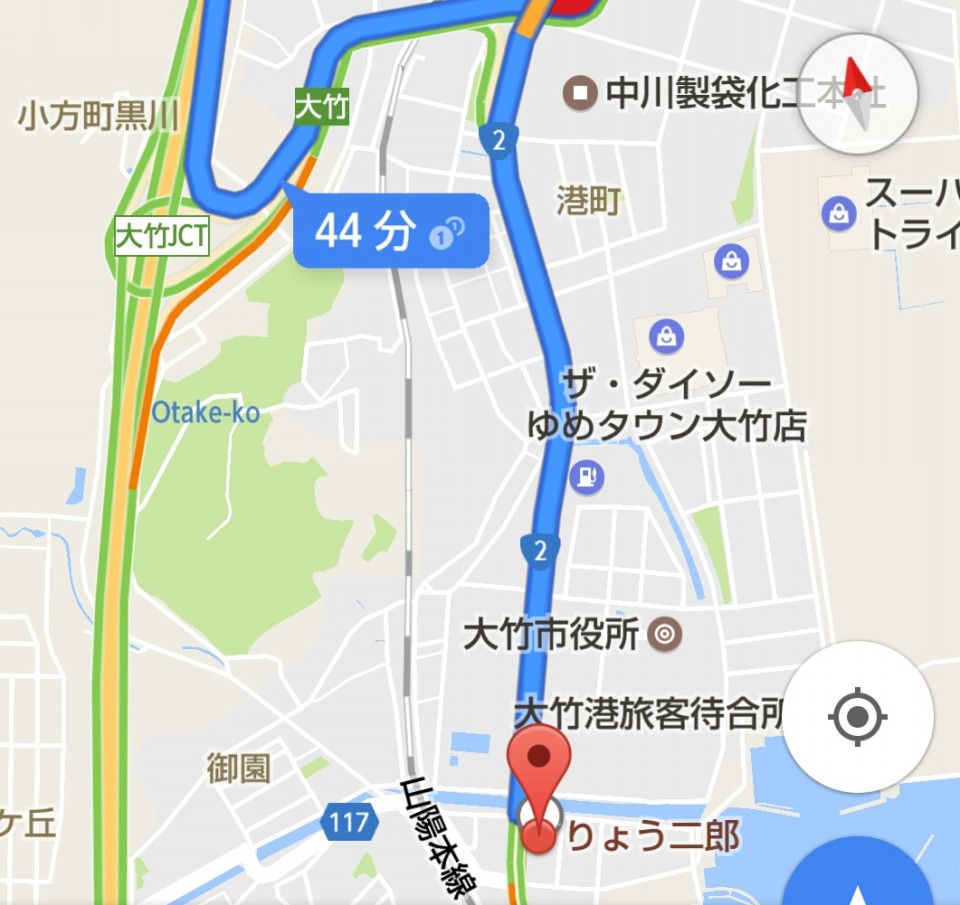Image resolution: width=960 pixels, height=905 pixels.
Task: Tap the compass to reset map orientation
Action: coord(858,94)
